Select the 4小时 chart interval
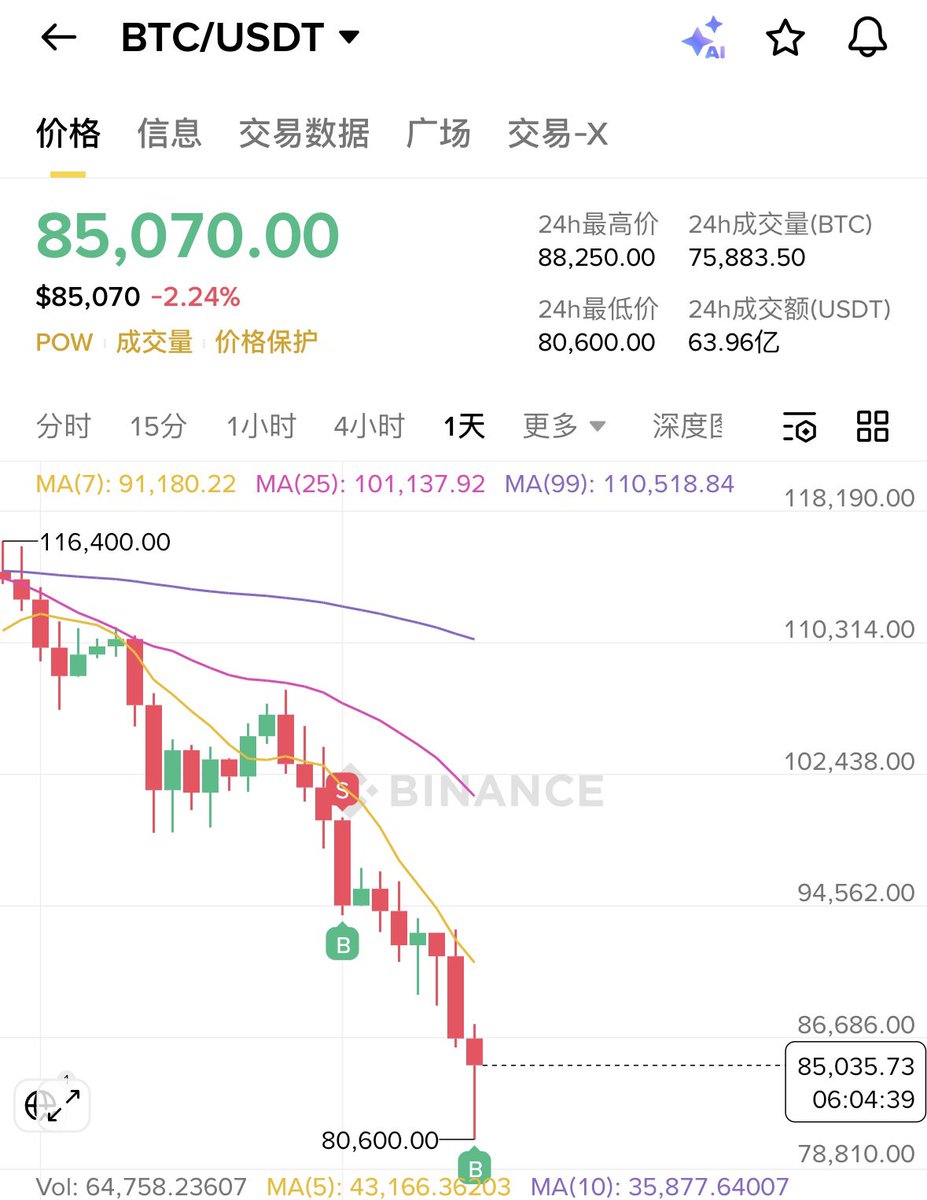 [x=369, y=426]
